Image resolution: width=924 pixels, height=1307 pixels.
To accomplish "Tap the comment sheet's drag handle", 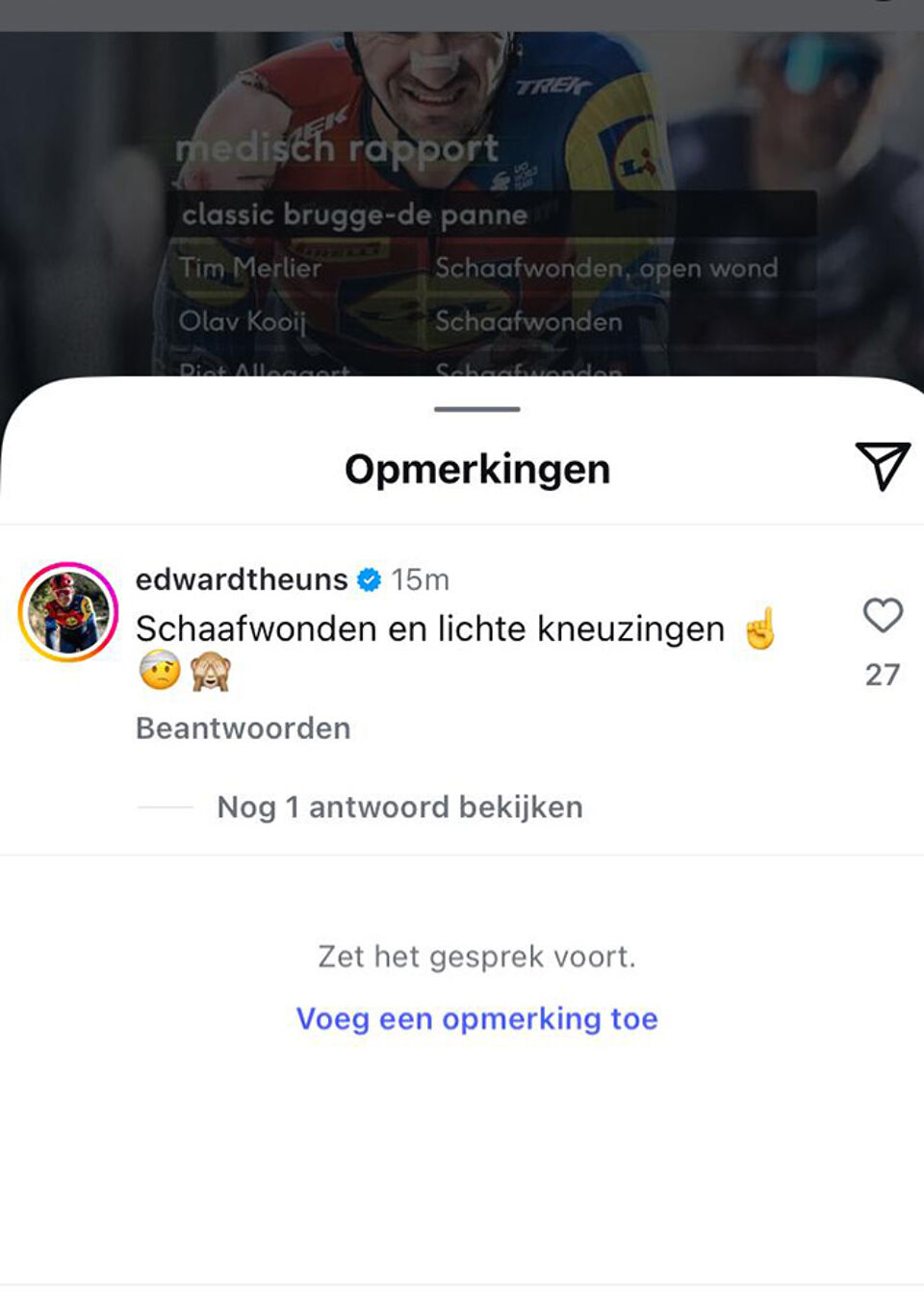I will click(476, 410).
